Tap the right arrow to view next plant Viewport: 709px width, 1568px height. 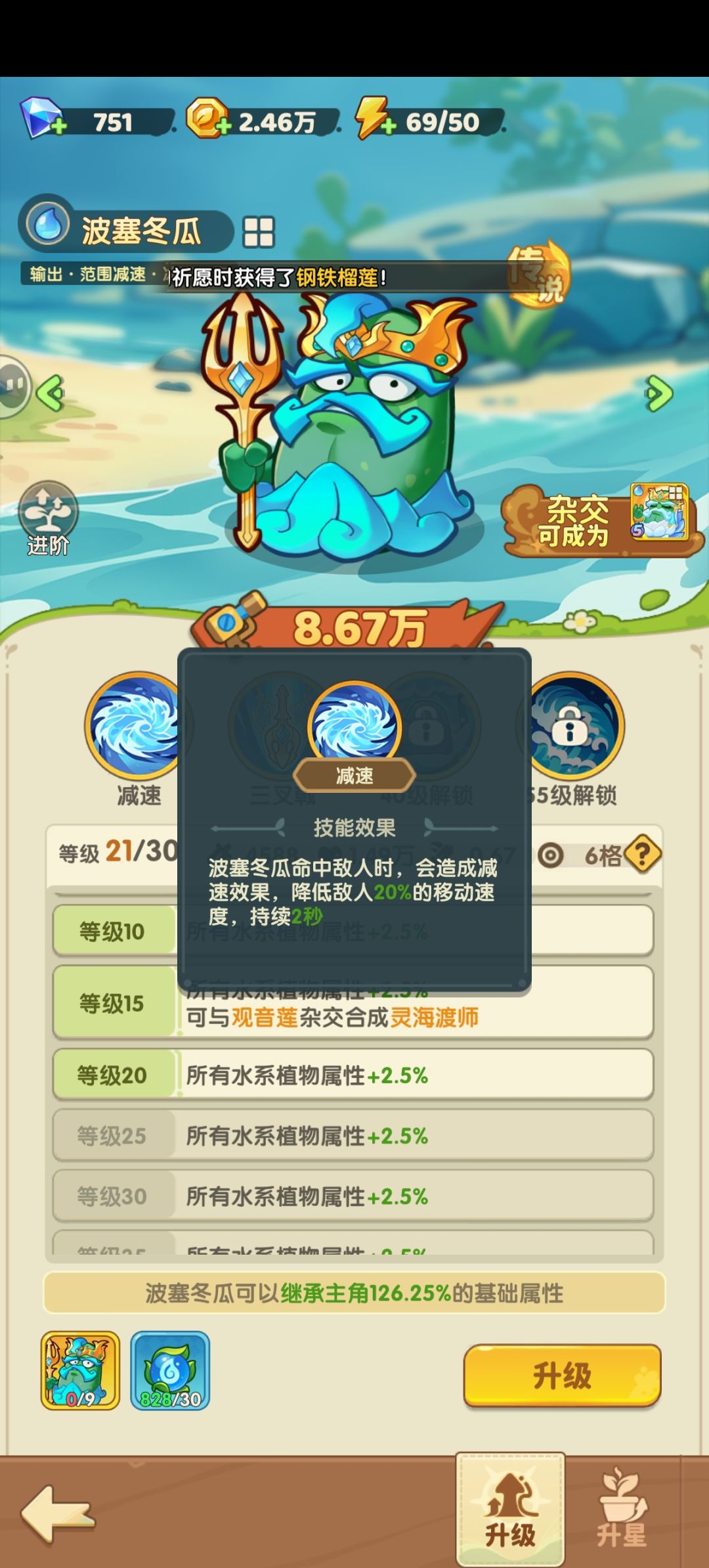point(659,393)
